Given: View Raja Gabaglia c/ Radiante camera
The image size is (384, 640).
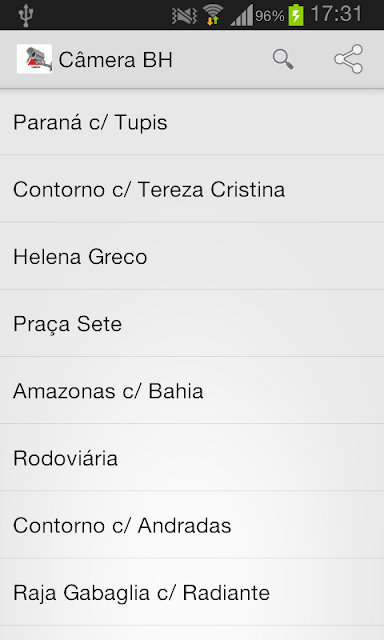Looking at the screenshot, I should click(192, 592).
